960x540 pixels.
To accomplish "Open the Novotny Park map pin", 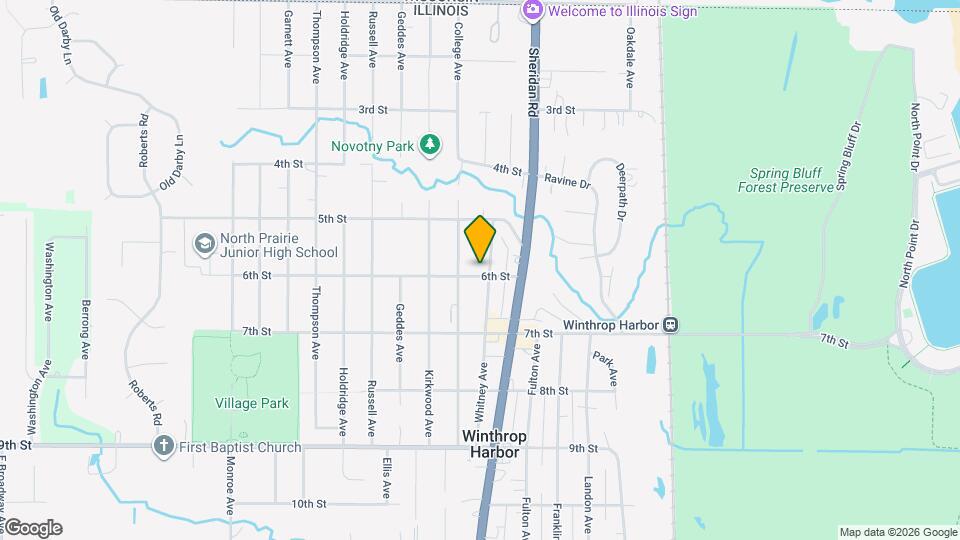I will (430, 146).
